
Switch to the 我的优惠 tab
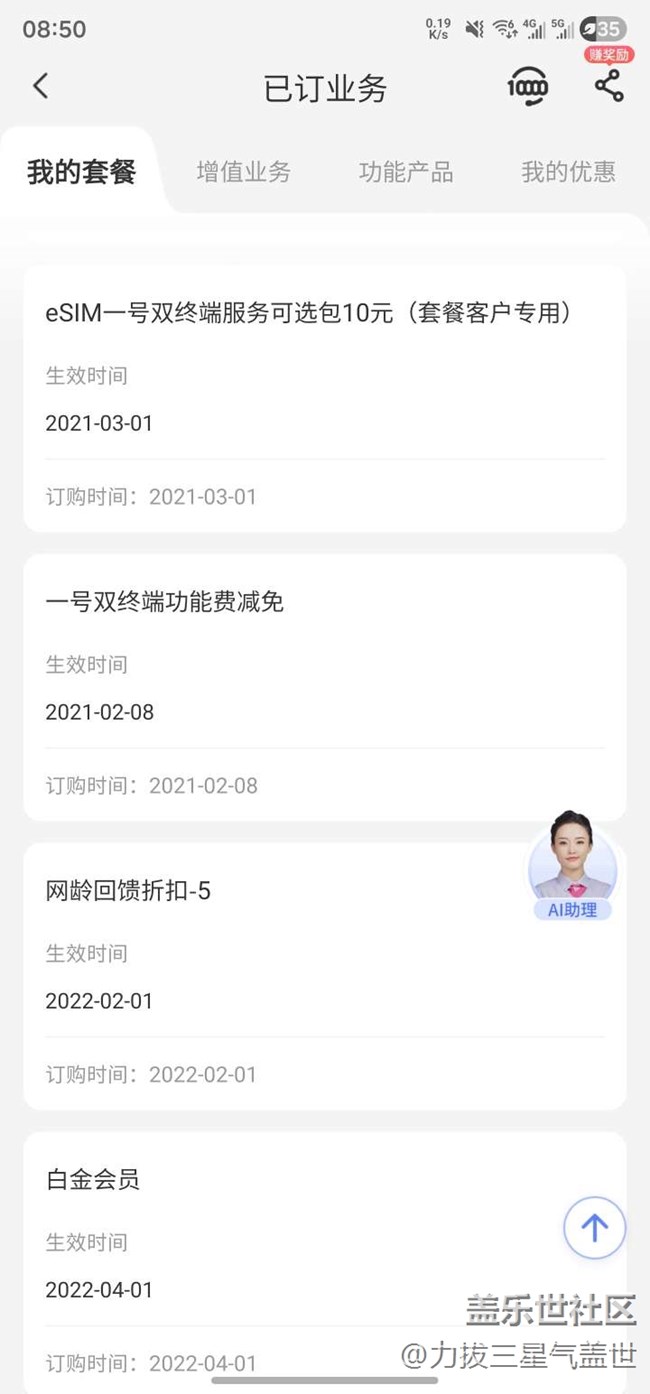coord(567,172)
